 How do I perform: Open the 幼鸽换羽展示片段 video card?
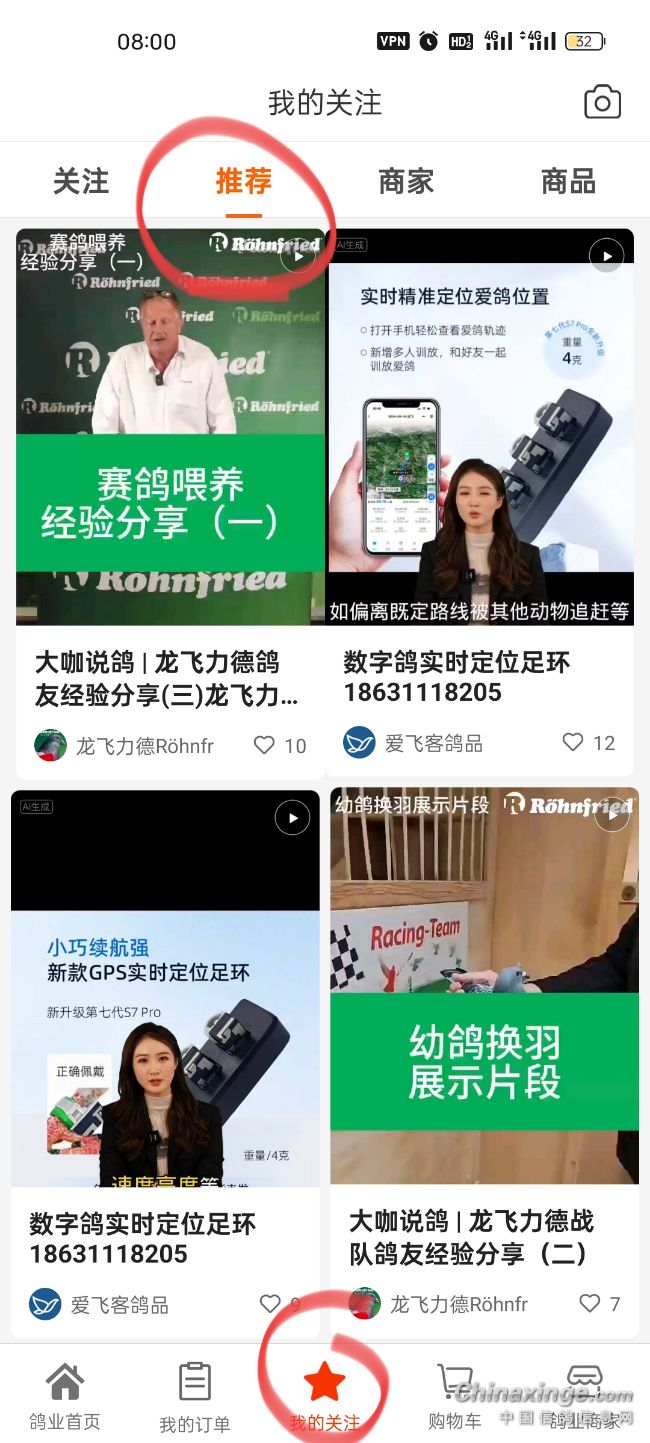[x=484, y=985]
